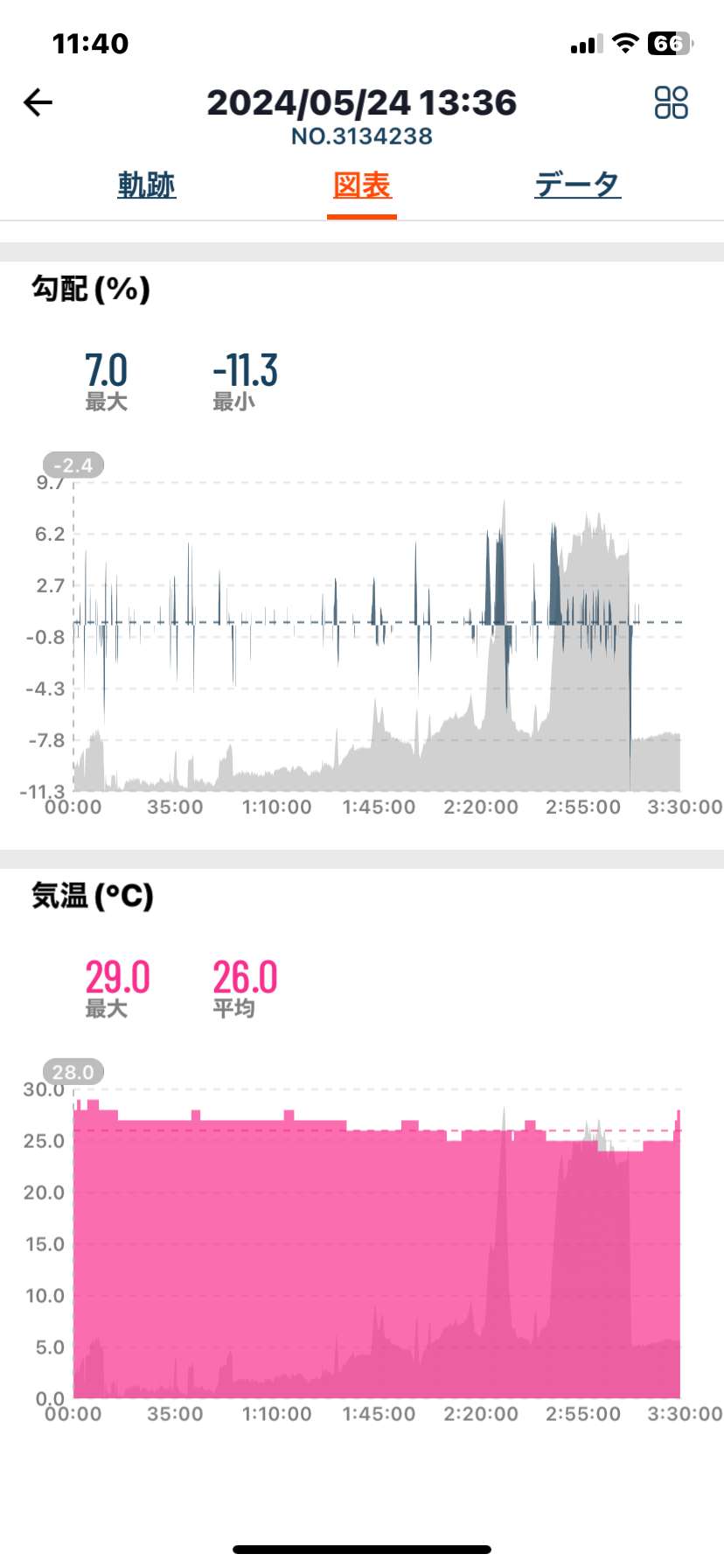
Task: Open the データ tab
Action: click(x=578, y=185)
